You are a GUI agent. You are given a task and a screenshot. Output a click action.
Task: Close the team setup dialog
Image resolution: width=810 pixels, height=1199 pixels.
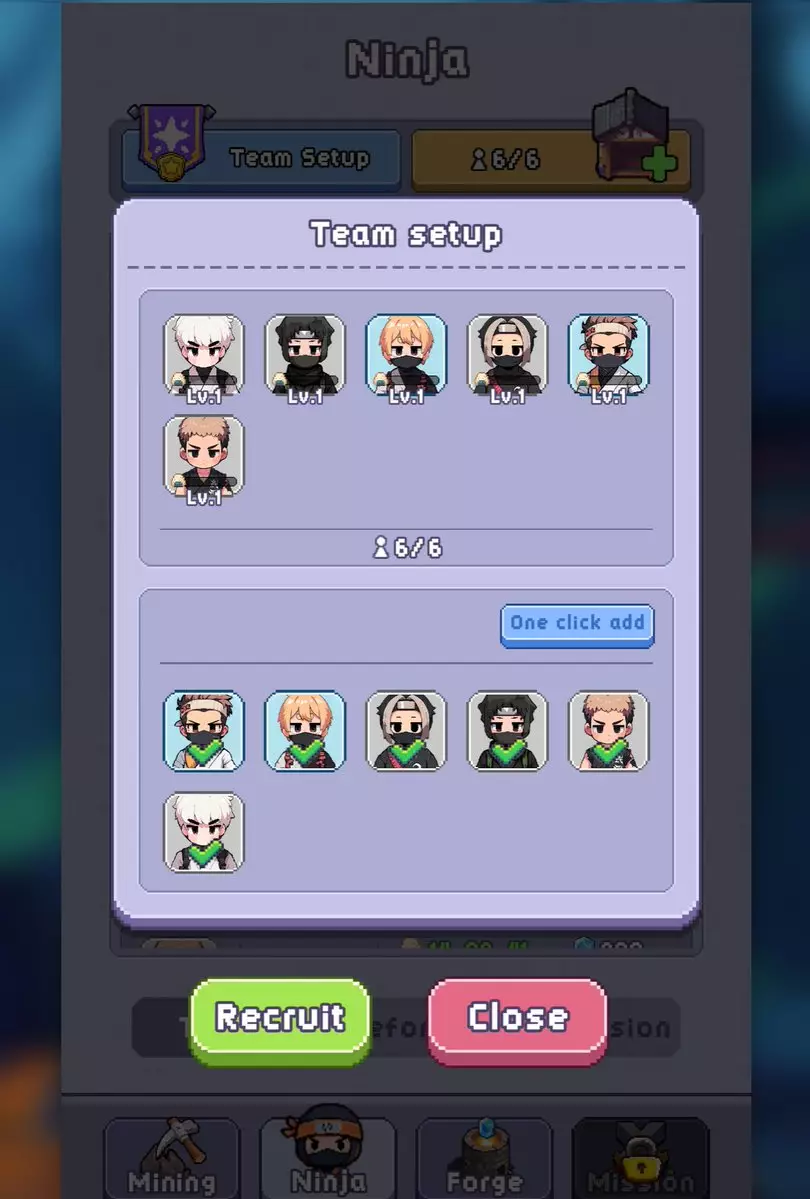[518, 1018]
